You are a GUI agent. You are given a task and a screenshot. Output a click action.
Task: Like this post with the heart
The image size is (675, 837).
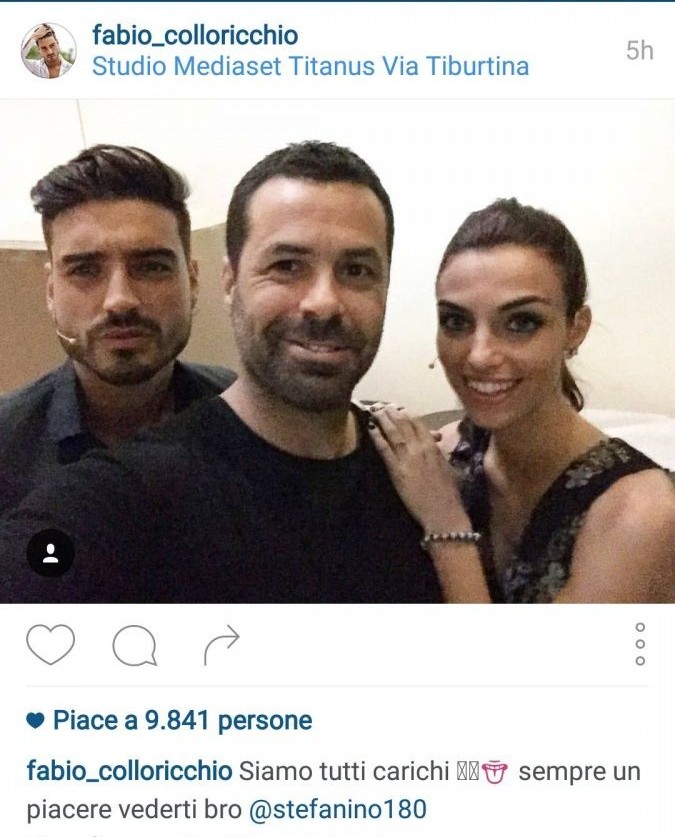click(50, 645)
